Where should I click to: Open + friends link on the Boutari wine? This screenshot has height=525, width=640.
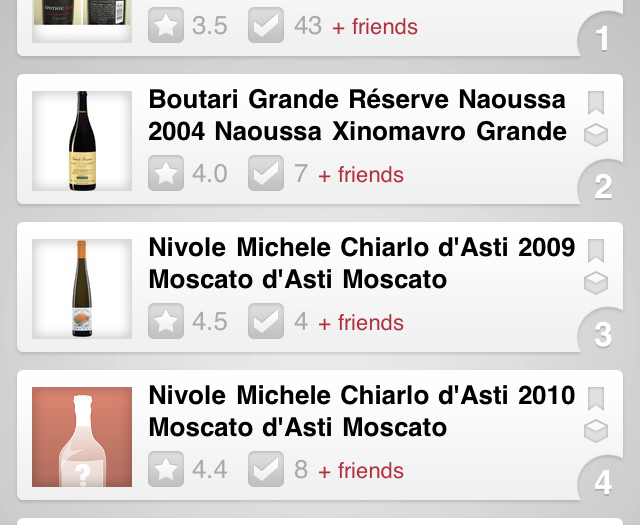click(361, 175)
